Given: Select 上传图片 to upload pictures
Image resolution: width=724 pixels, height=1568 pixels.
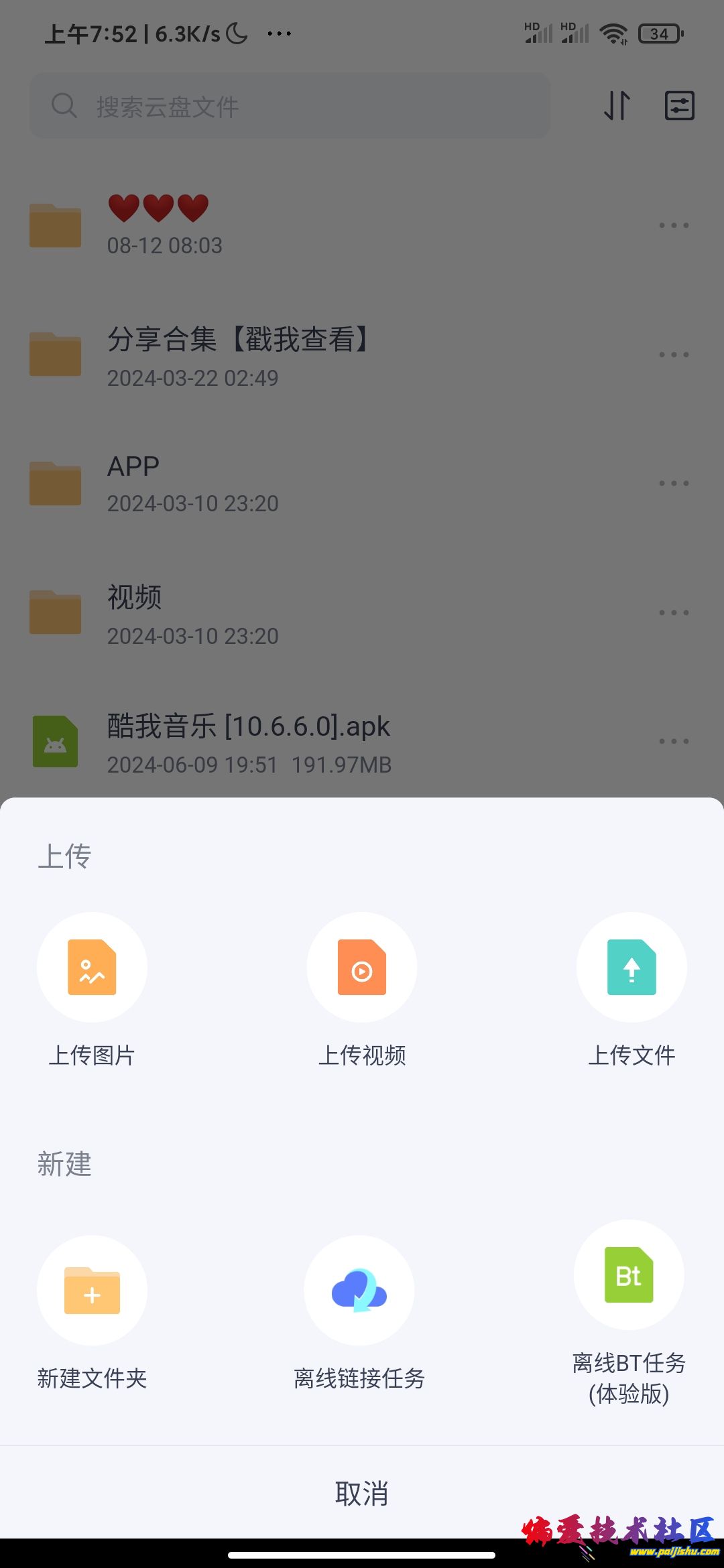Looking at the screenshot, I should coord(92,967).
